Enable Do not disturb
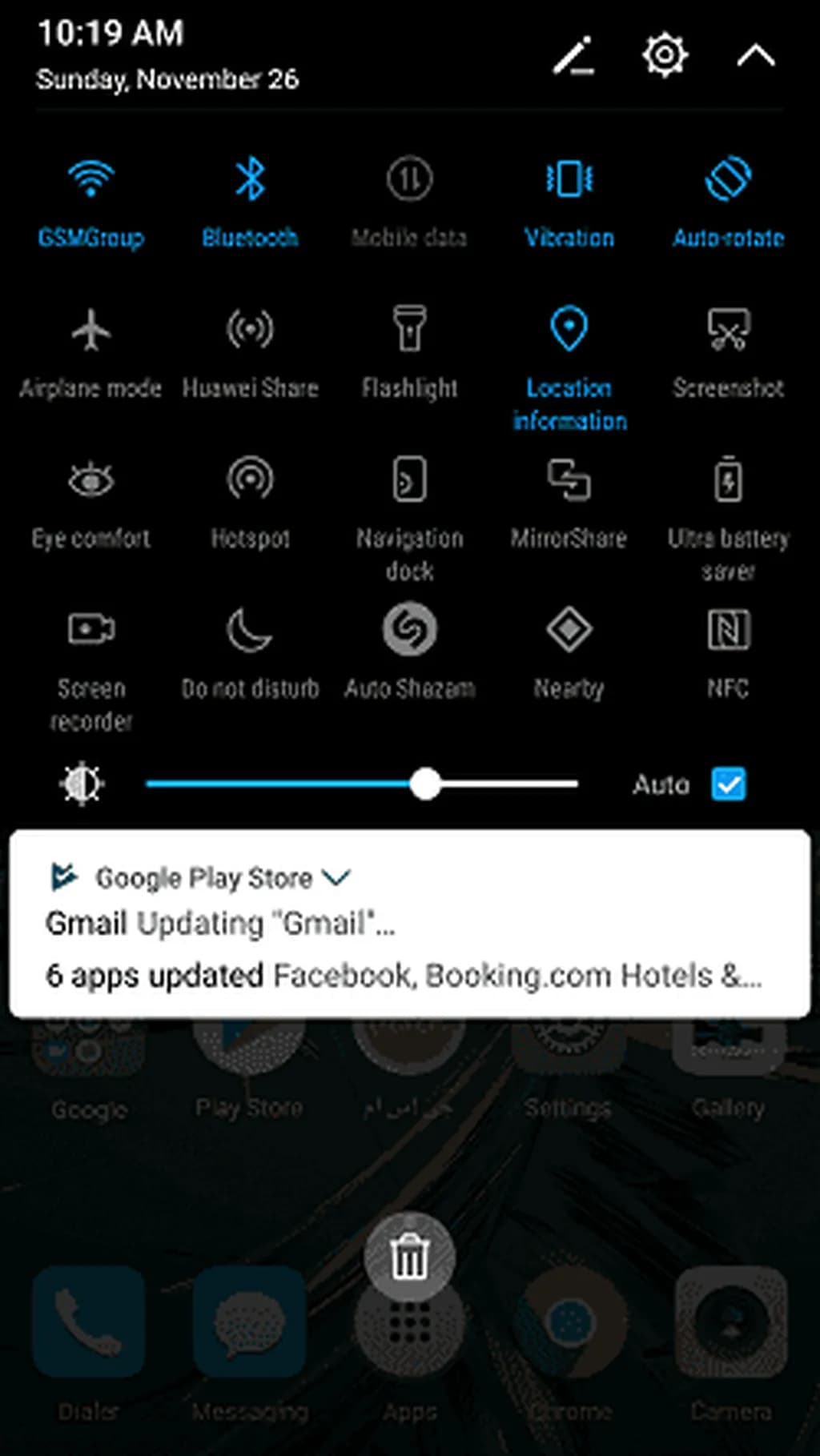This screenshot has width=820, height=1456. (x=250, y=629)
